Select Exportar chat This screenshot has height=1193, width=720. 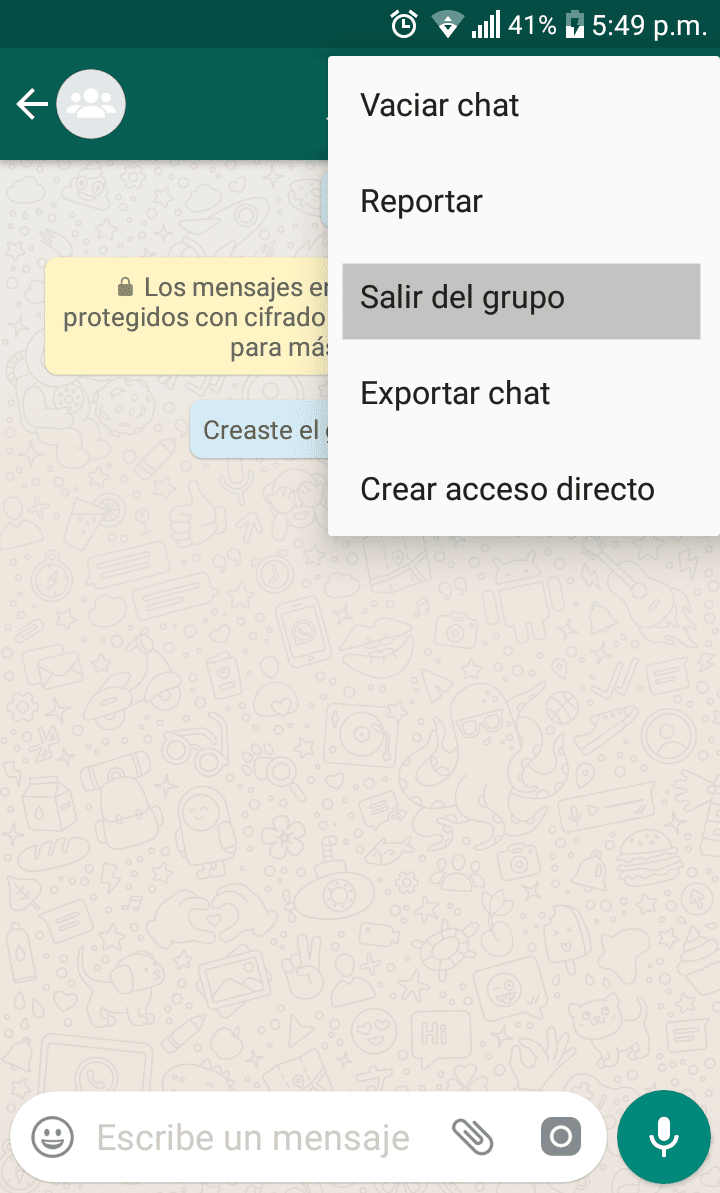pyautogui.click(x=523, y=393)
